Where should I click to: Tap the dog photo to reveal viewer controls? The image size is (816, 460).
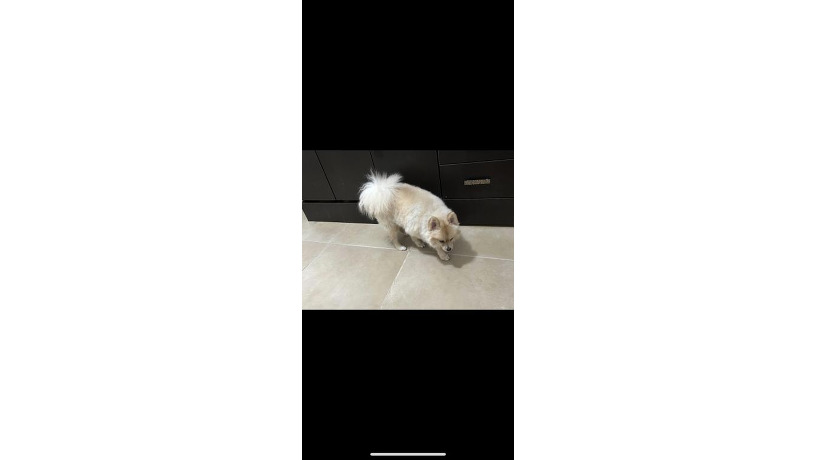coord(408,230)
